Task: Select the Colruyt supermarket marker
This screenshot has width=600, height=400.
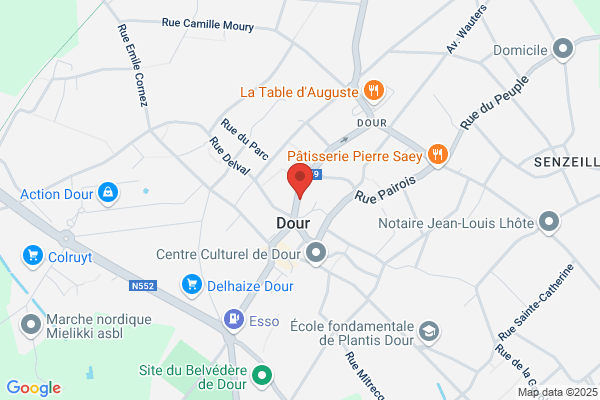Action: [33, 257]
